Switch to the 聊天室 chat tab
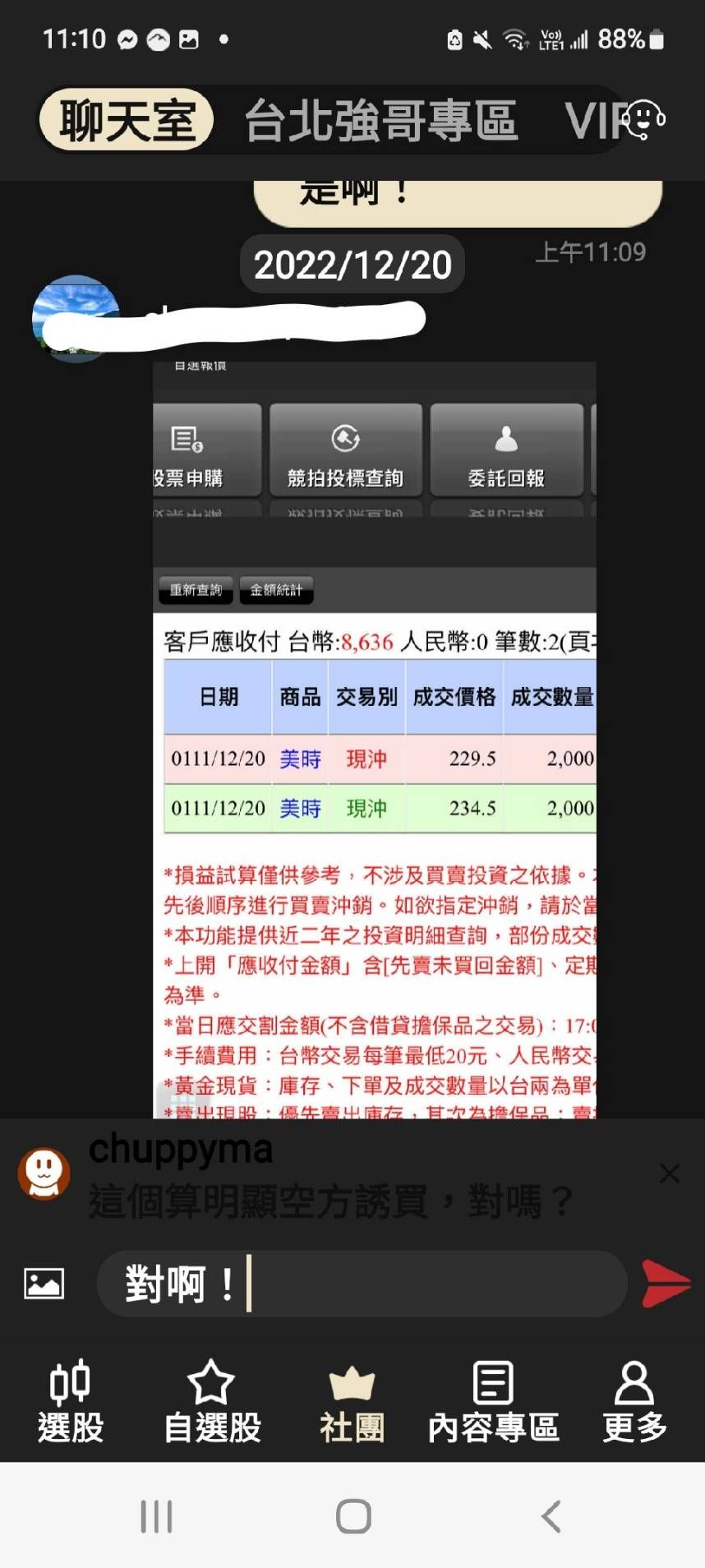The width and height of the screenshot is (705, 1568). point(127,120)
